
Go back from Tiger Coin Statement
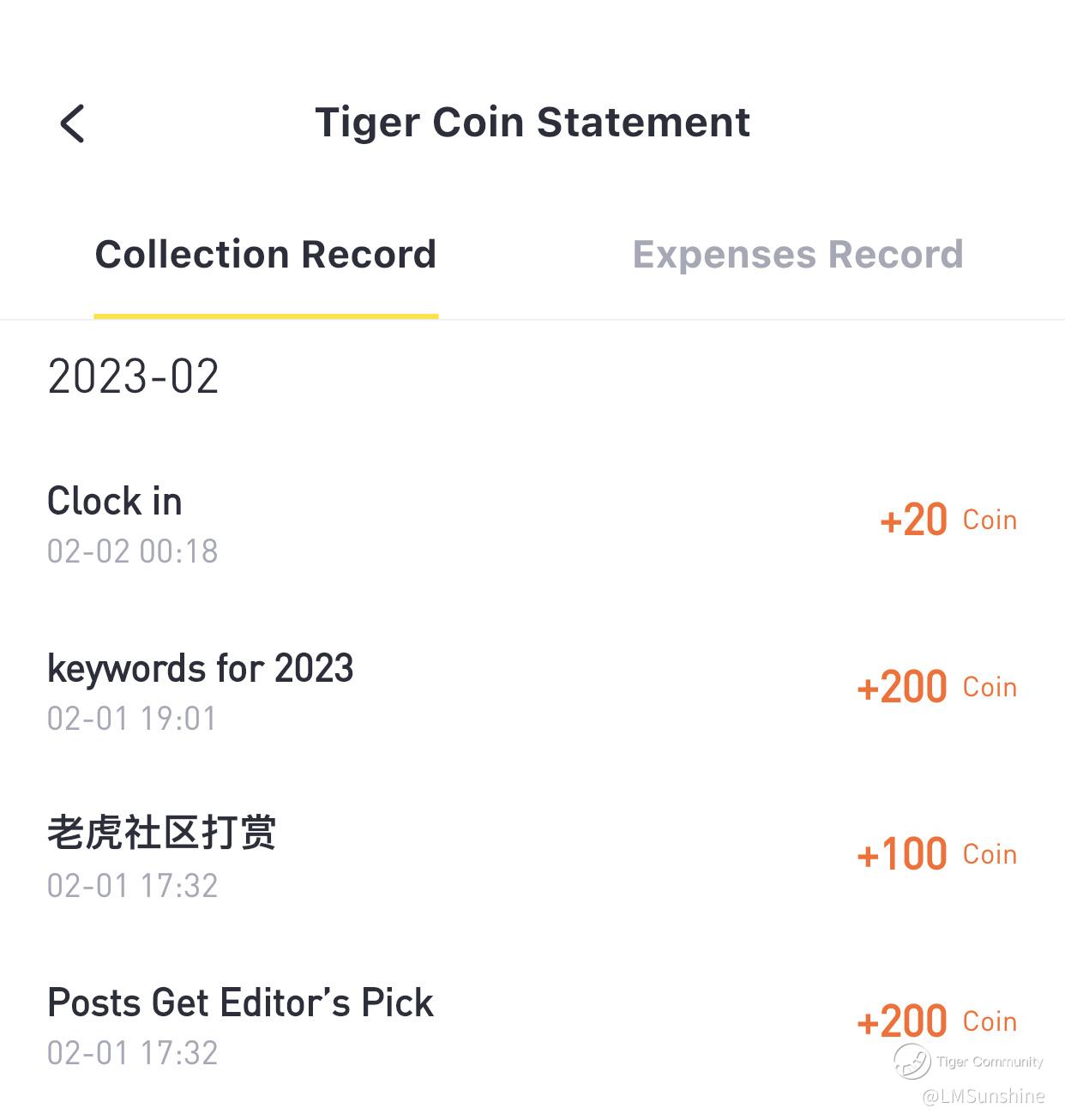pos(73,123)
